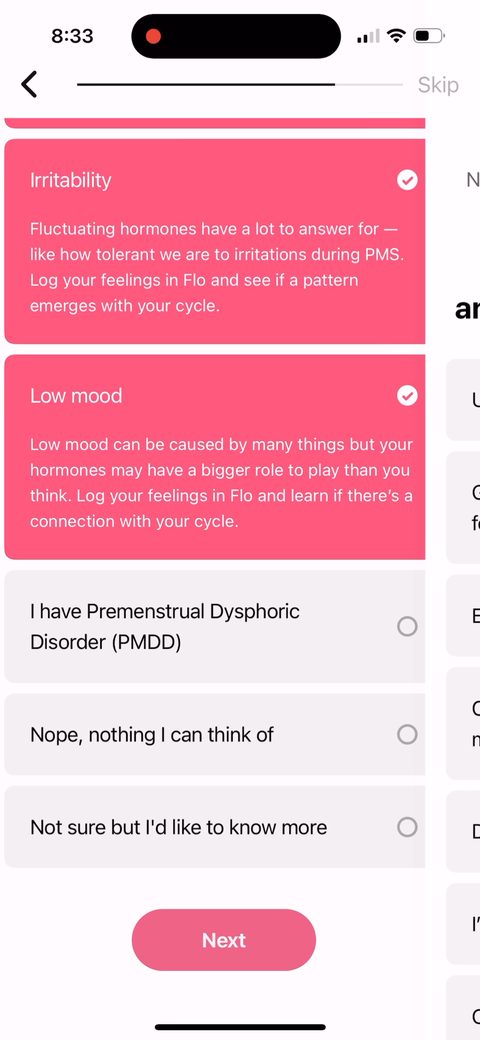Image resolution: width=480 pixels, height=1040 pixels.
Task: Deselect the Irritability option
Action: (215, 241)
